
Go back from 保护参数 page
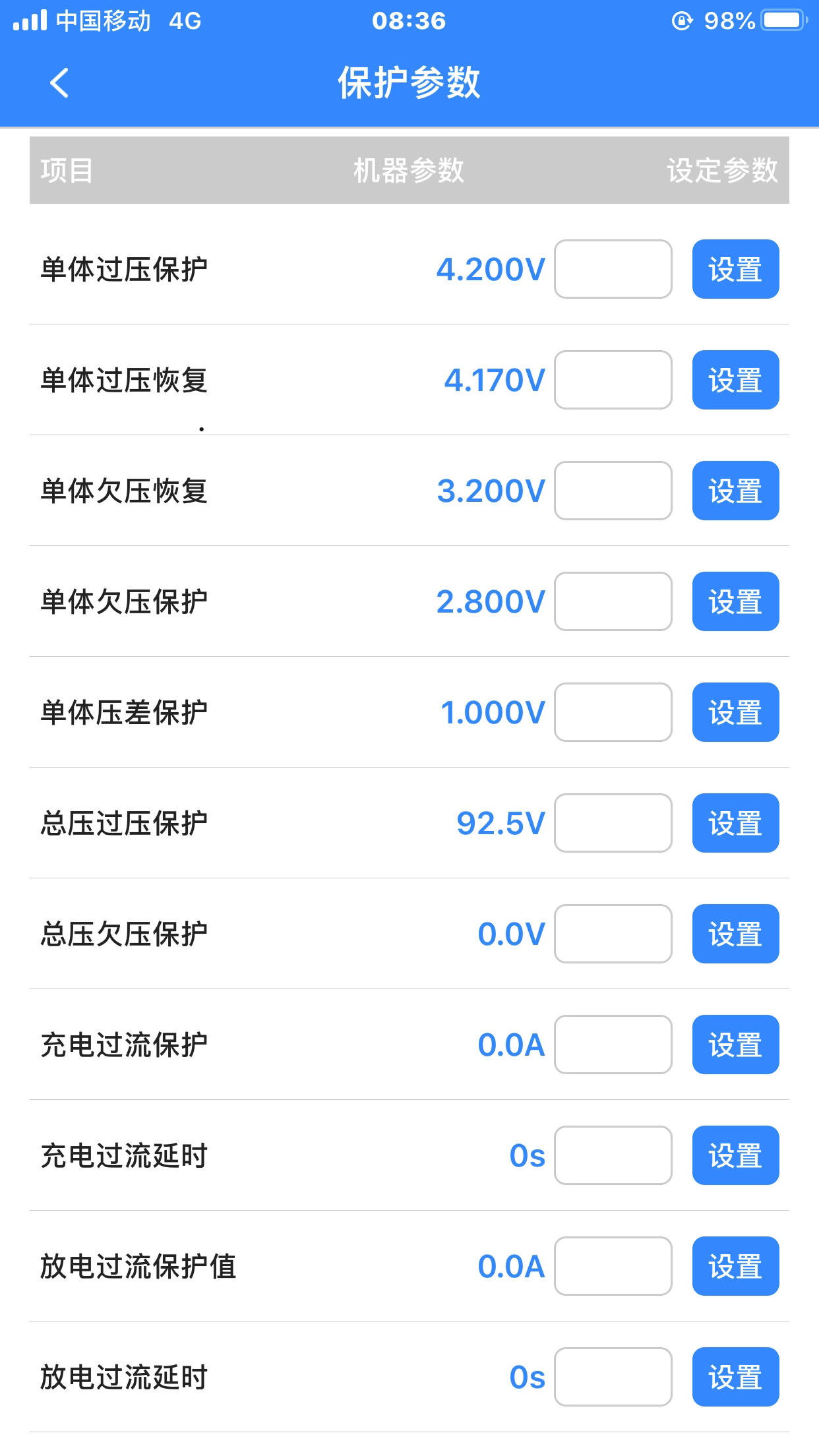59,83
